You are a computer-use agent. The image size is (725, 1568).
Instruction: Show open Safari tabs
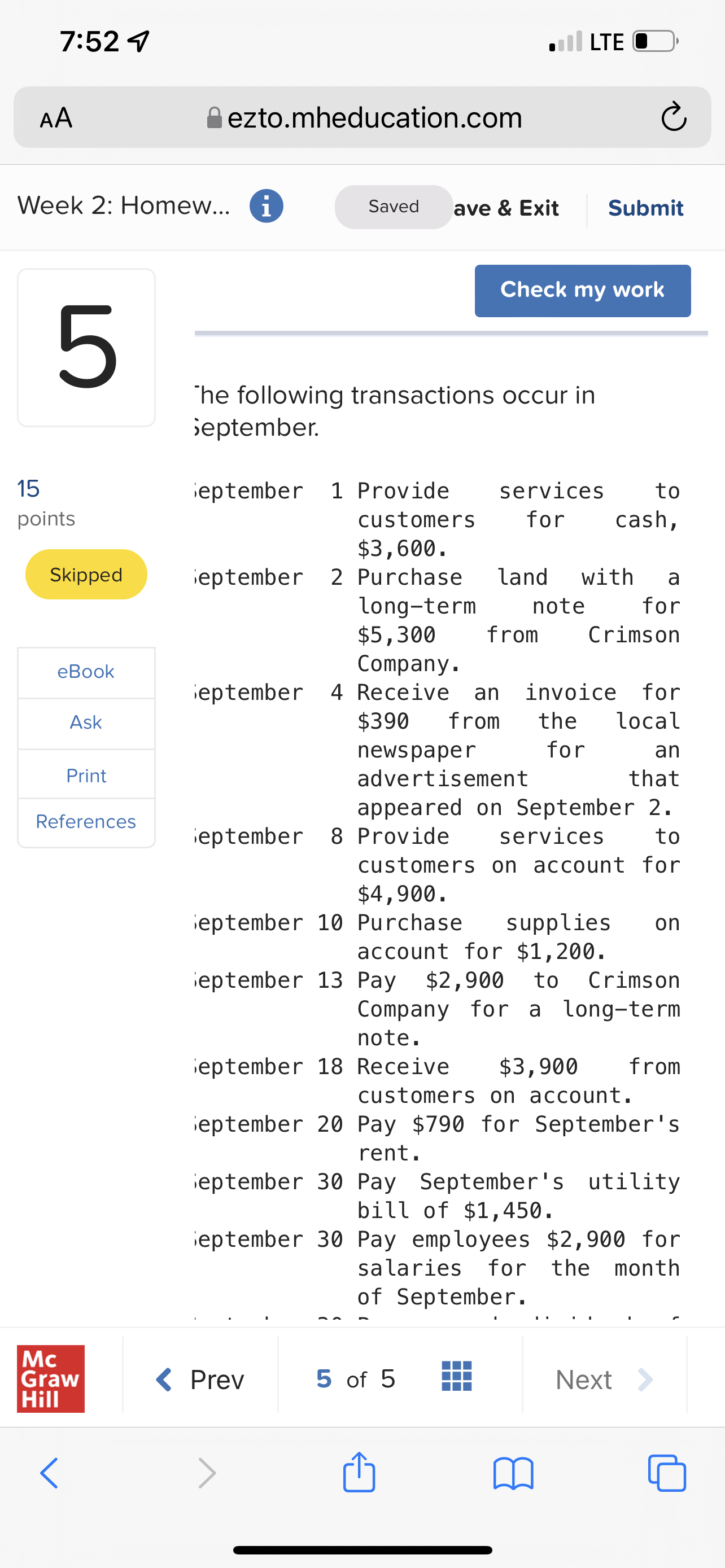coord(667,1473)
